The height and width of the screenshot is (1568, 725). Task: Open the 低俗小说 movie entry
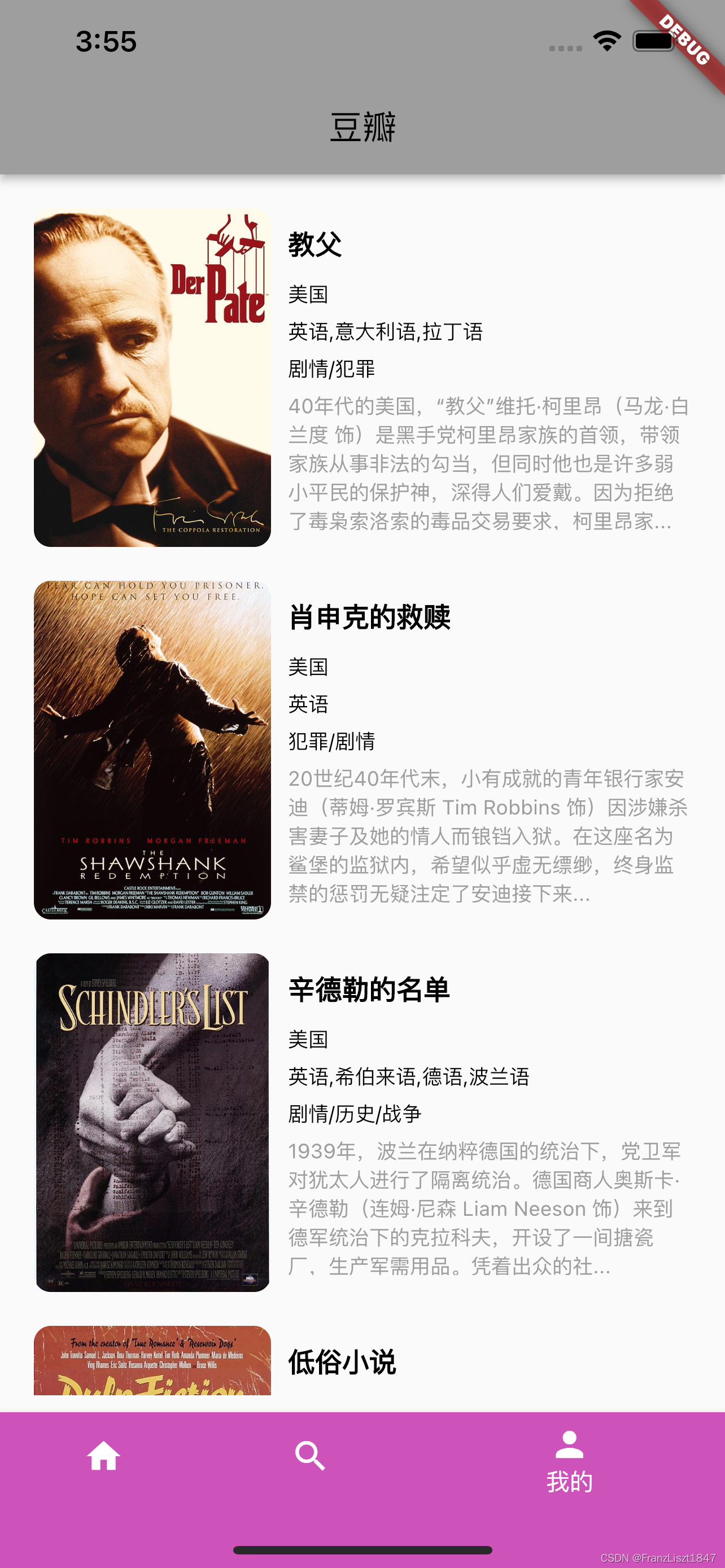coord(362,1361)
